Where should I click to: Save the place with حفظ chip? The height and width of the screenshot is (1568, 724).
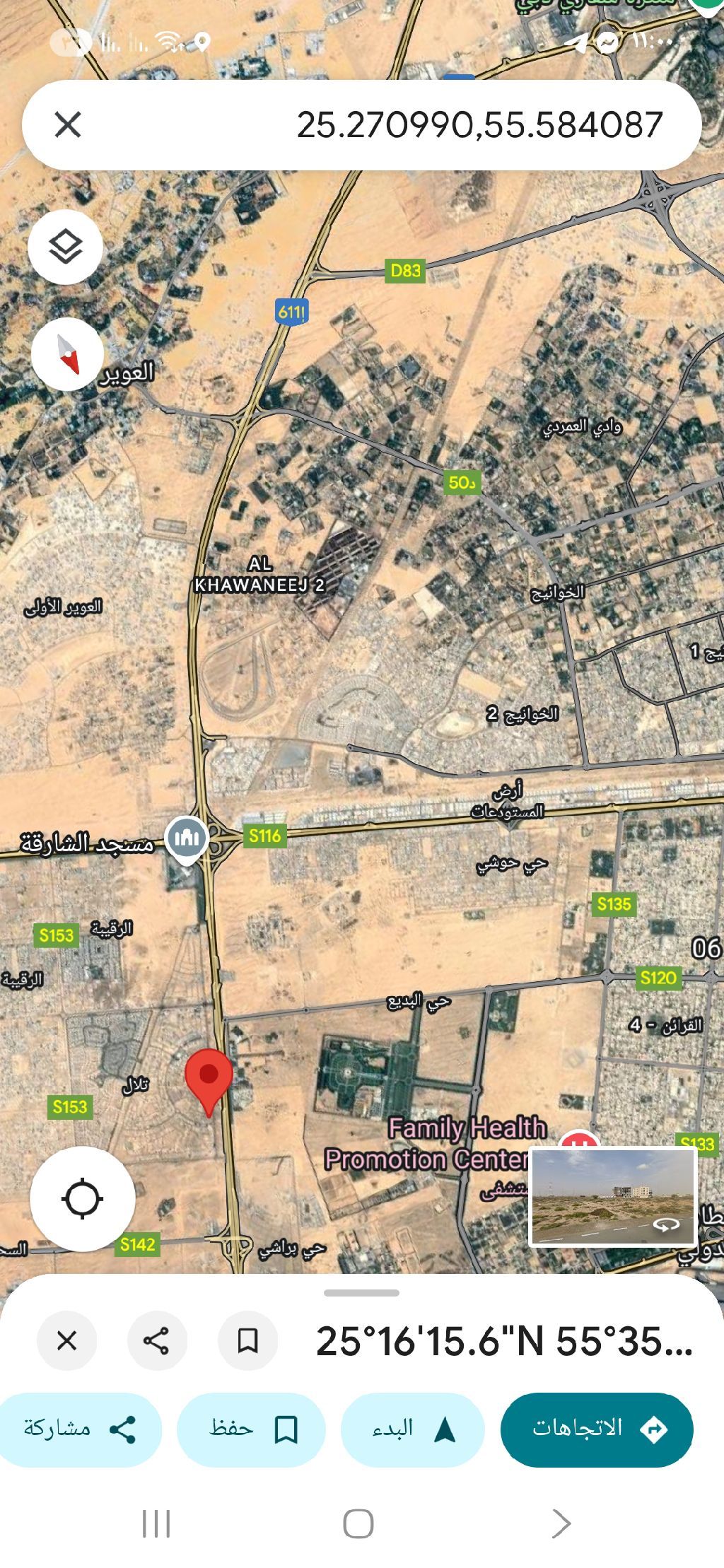pyautogui.click(x=251, y=1429)
